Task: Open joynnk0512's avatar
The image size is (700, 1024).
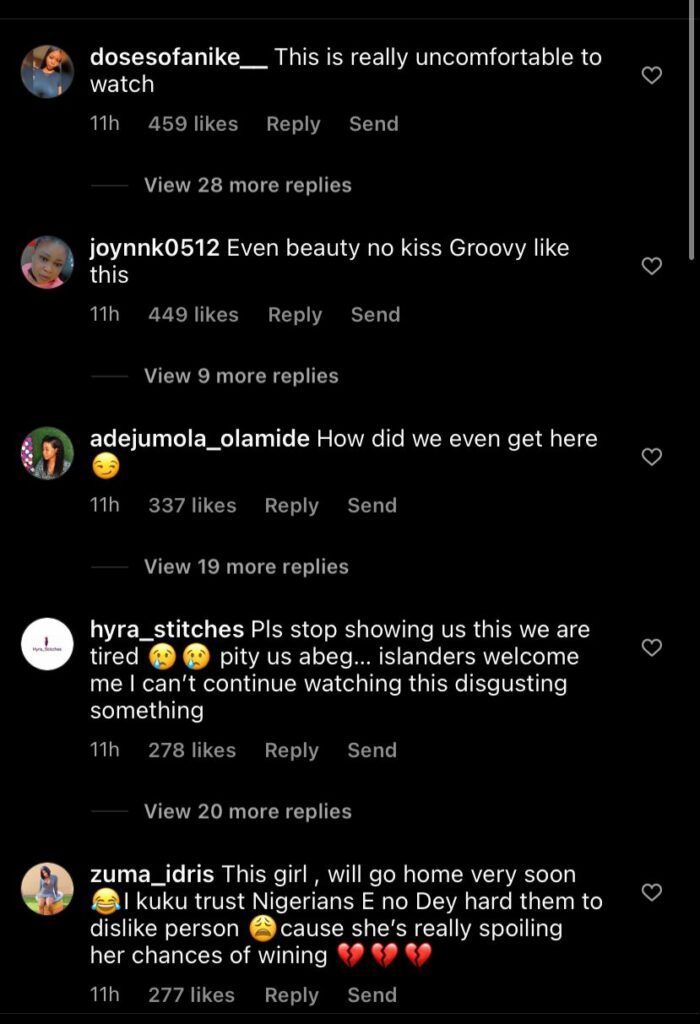Action: coord(47,262)
